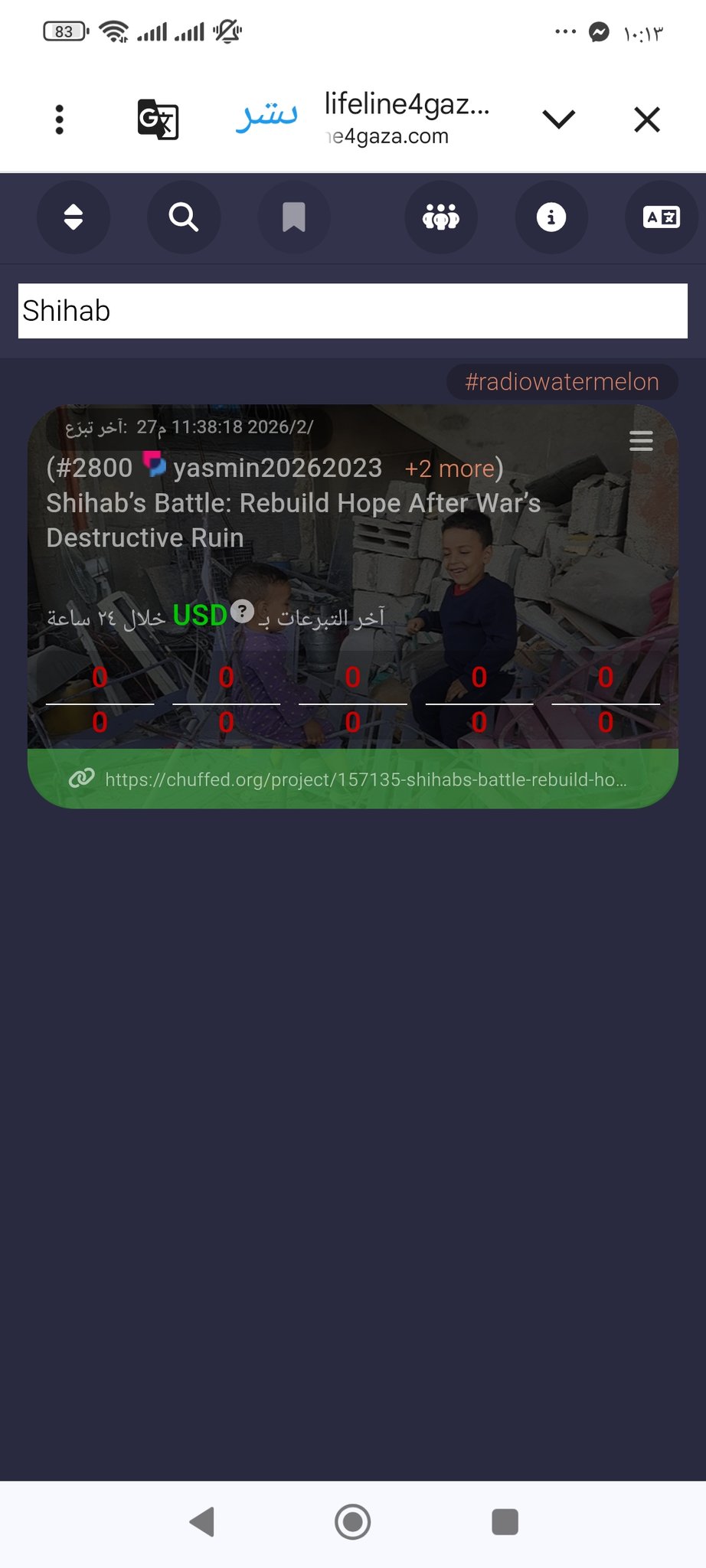Open the yasmin20262023 profile link

pyautogui.click(x=276, y=468)
